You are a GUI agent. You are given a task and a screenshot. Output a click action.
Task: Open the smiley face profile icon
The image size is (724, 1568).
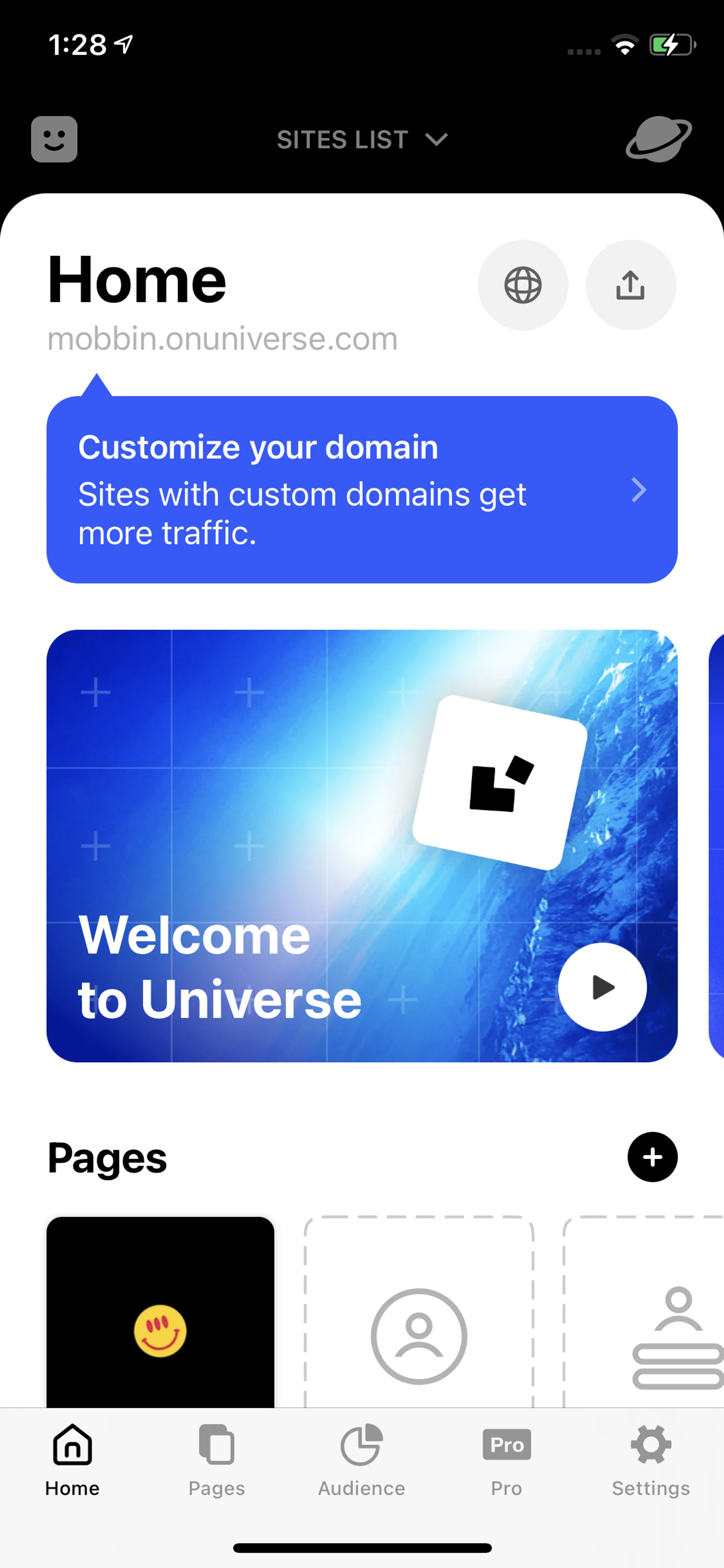(54, 140)
